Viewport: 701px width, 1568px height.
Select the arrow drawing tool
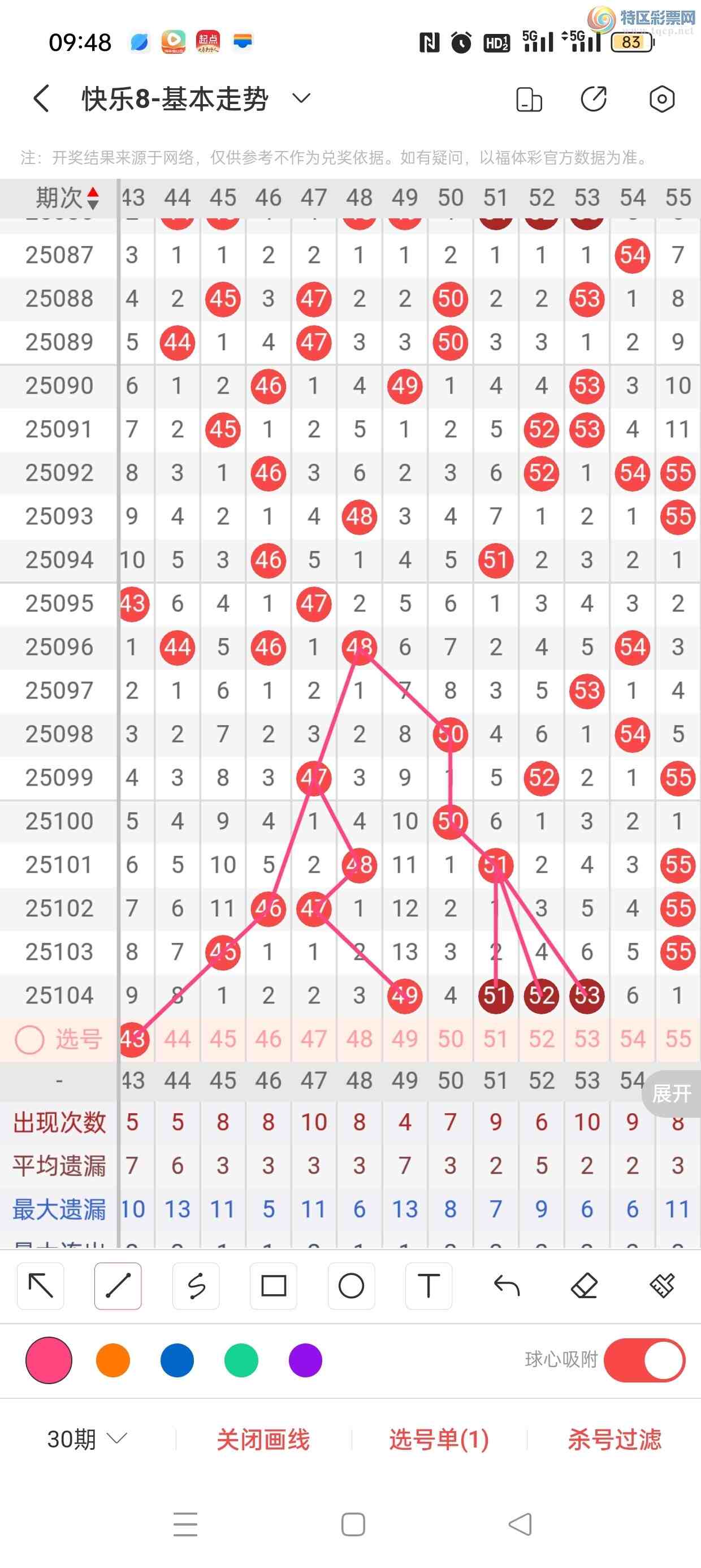click(x=41, y=1286)
